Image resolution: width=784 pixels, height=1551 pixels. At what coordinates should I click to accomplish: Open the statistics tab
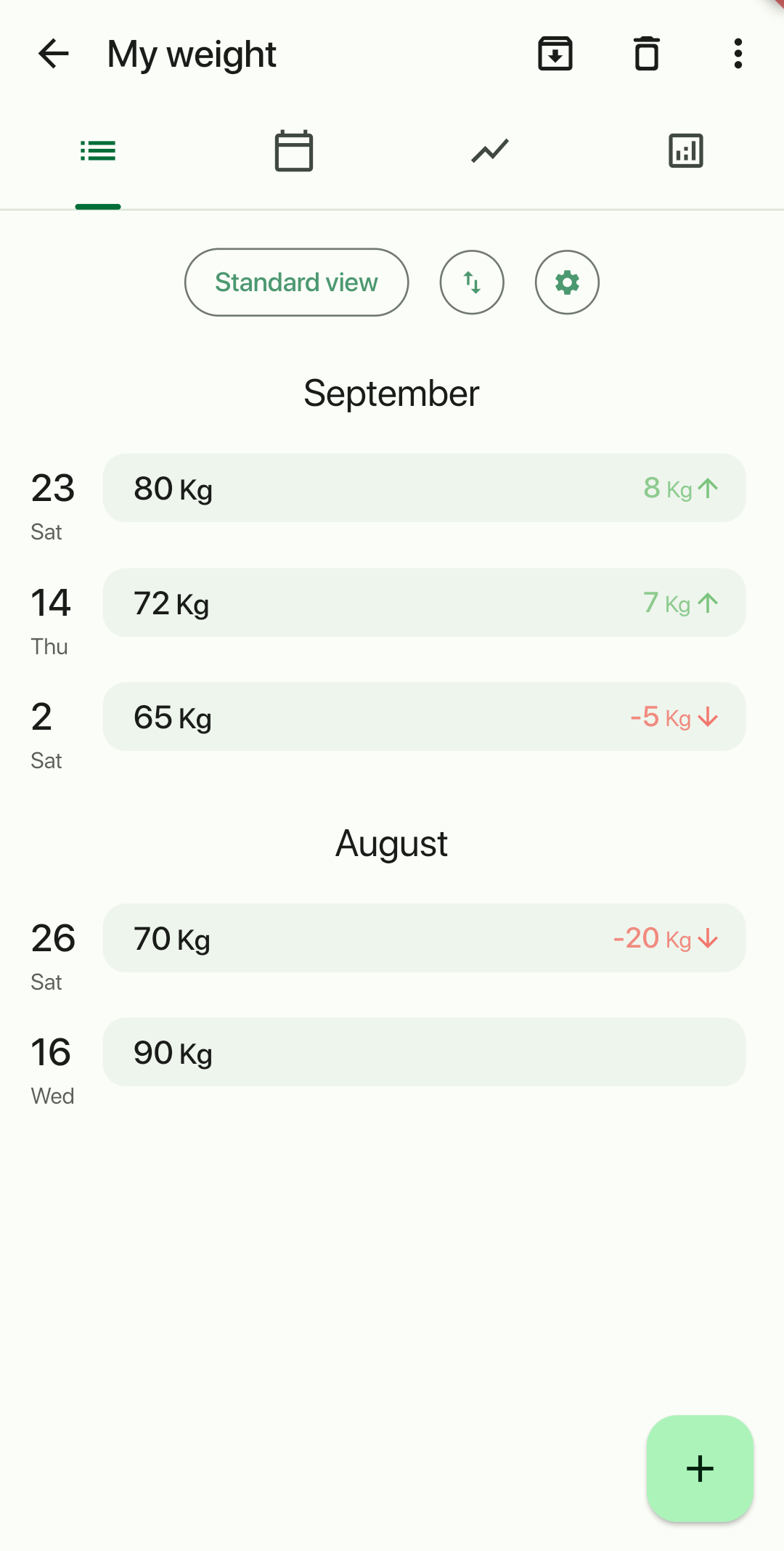[686, 151]
